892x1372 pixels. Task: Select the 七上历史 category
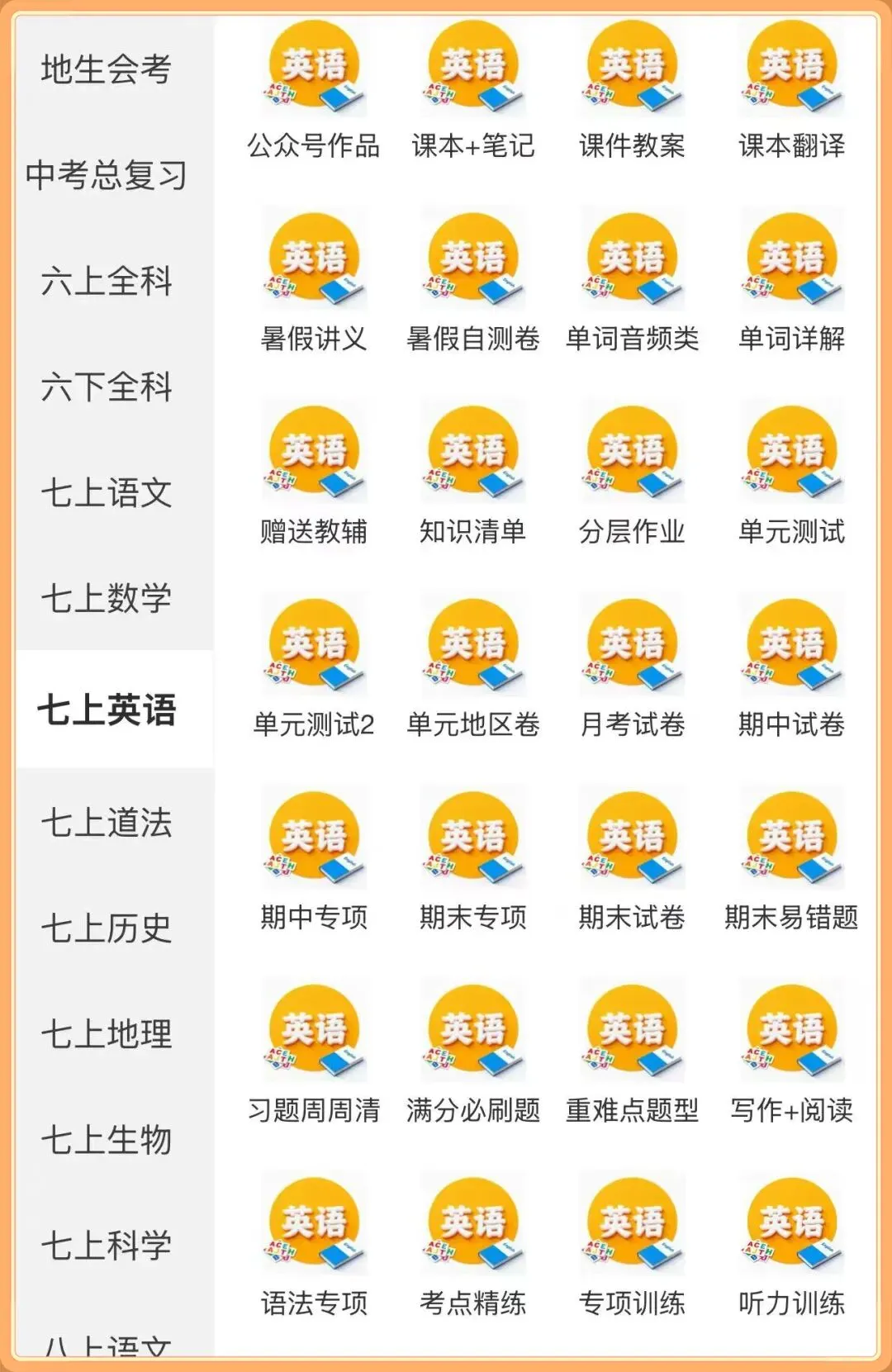coord(107,928)
